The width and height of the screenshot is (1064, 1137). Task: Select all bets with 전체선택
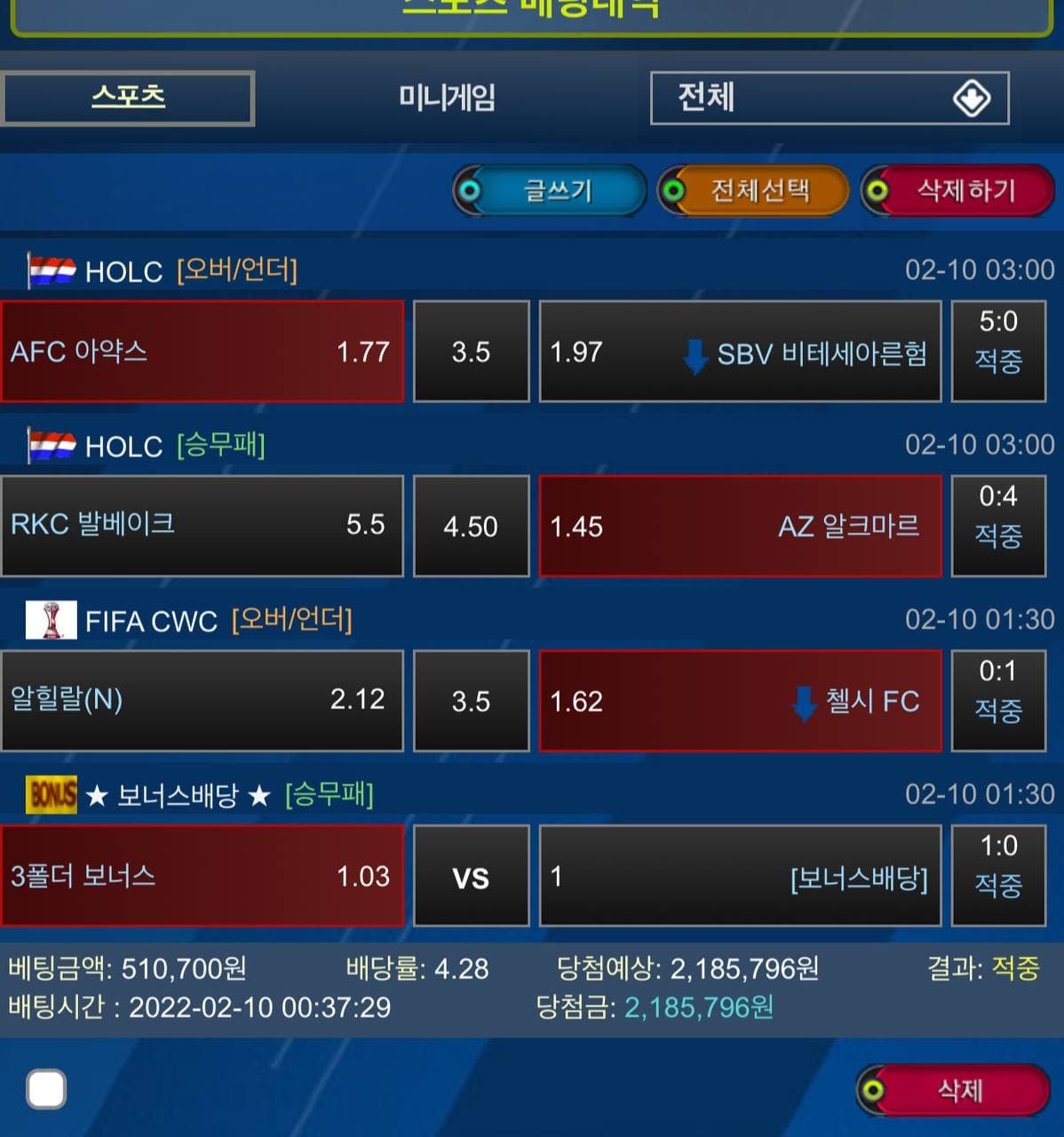[x=754, y=190]
